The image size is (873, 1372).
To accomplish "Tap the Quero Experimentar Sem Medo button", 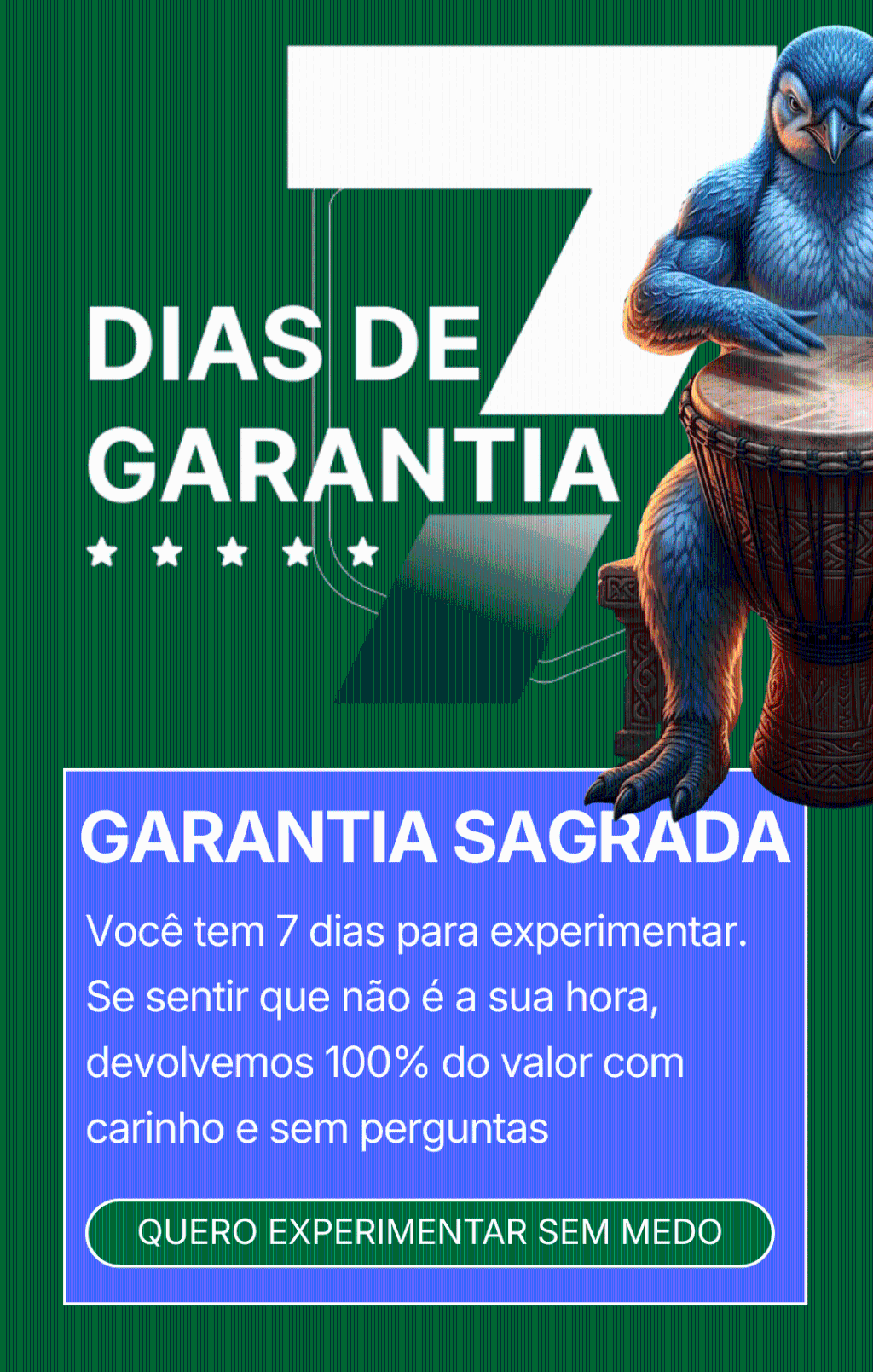I will coord(430,1232).
